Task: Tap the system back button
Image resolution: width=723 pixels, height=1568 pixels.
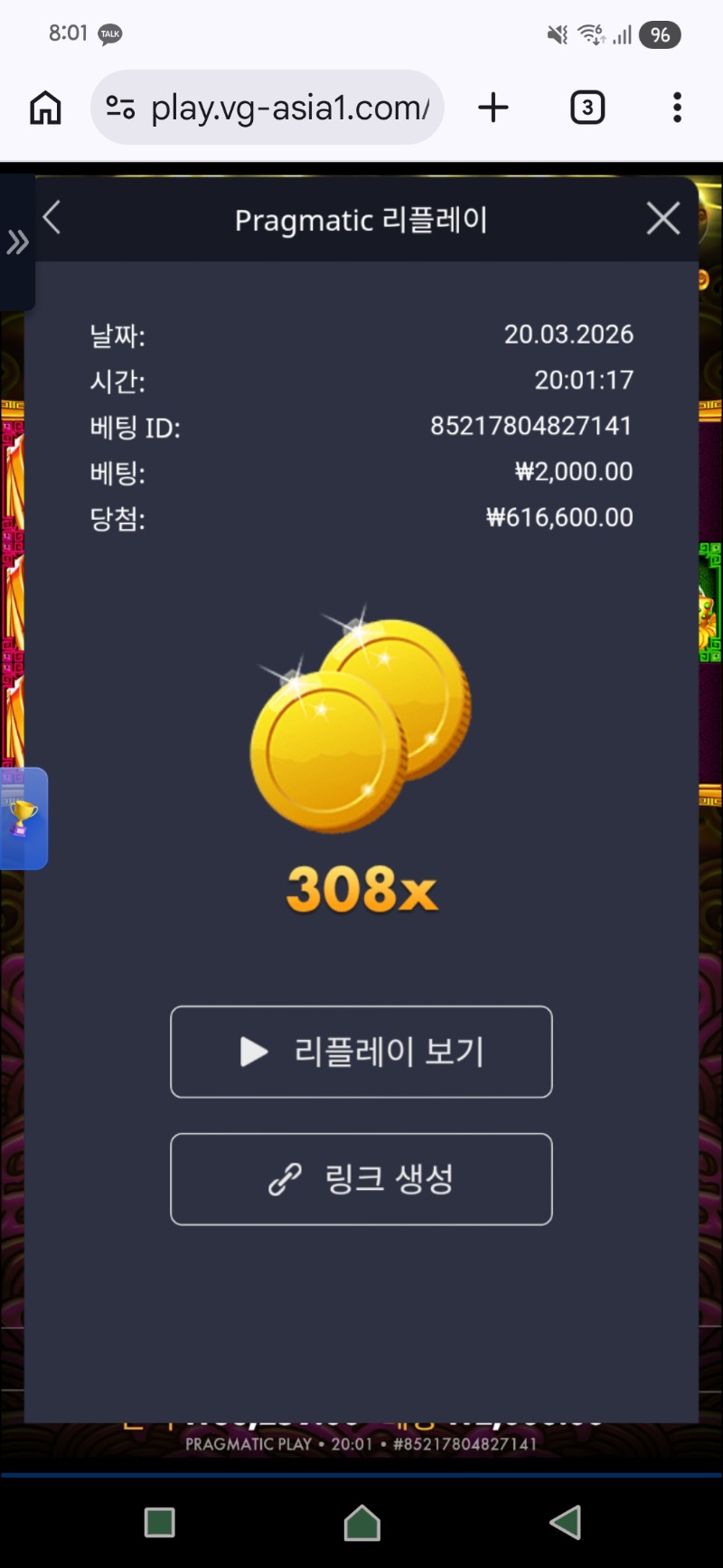Action: pos(565,1522)
